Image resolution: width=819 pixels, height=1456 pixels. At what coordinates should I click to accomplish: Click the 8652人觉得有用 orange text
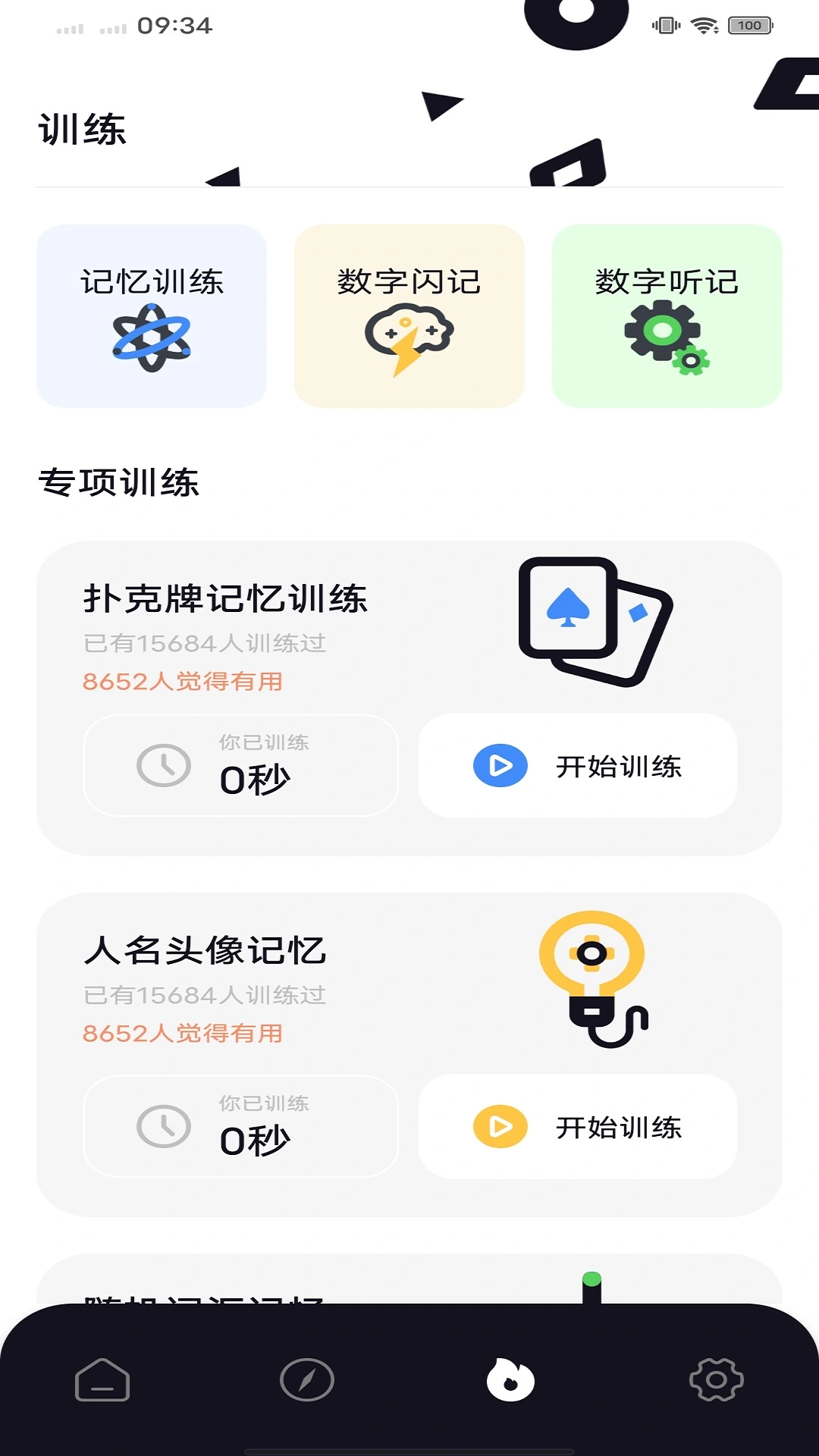tap(182, 682)
